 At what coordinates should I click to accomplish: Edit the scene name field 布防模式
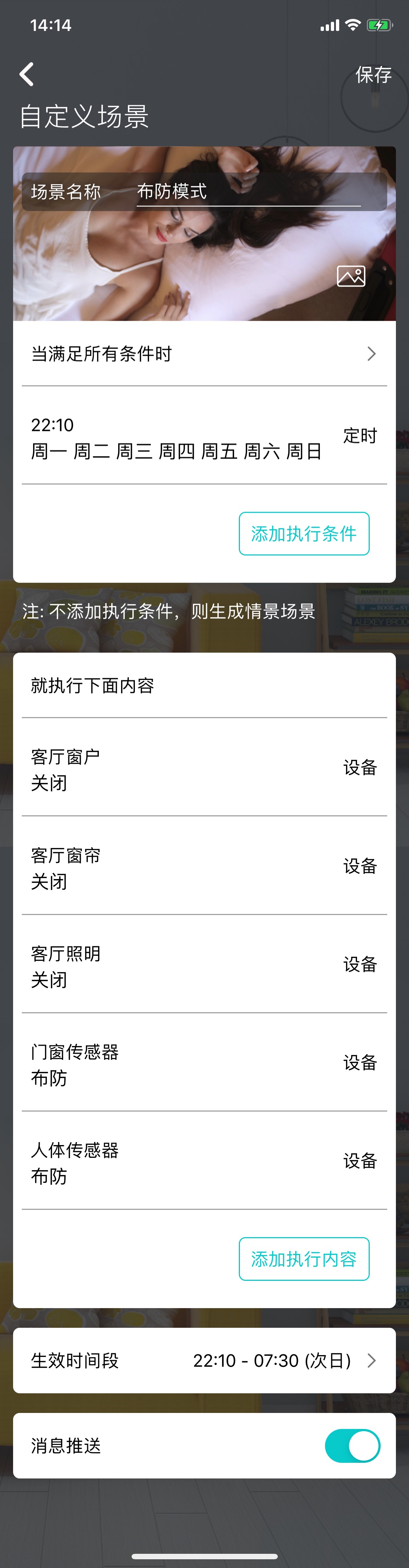(x=248, y=192)
